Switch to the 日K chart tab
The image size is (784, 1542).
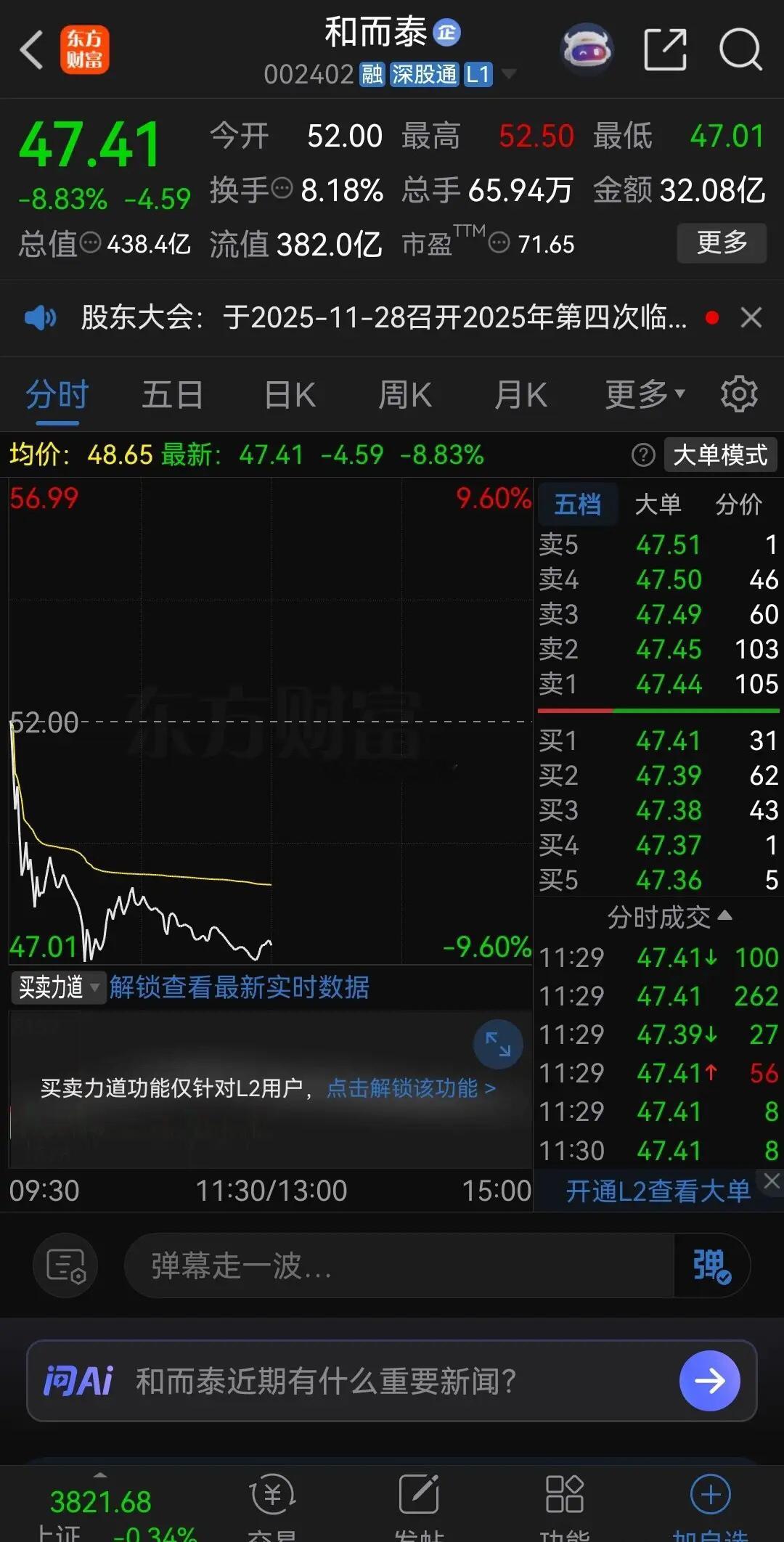click(x=288, y=393)
